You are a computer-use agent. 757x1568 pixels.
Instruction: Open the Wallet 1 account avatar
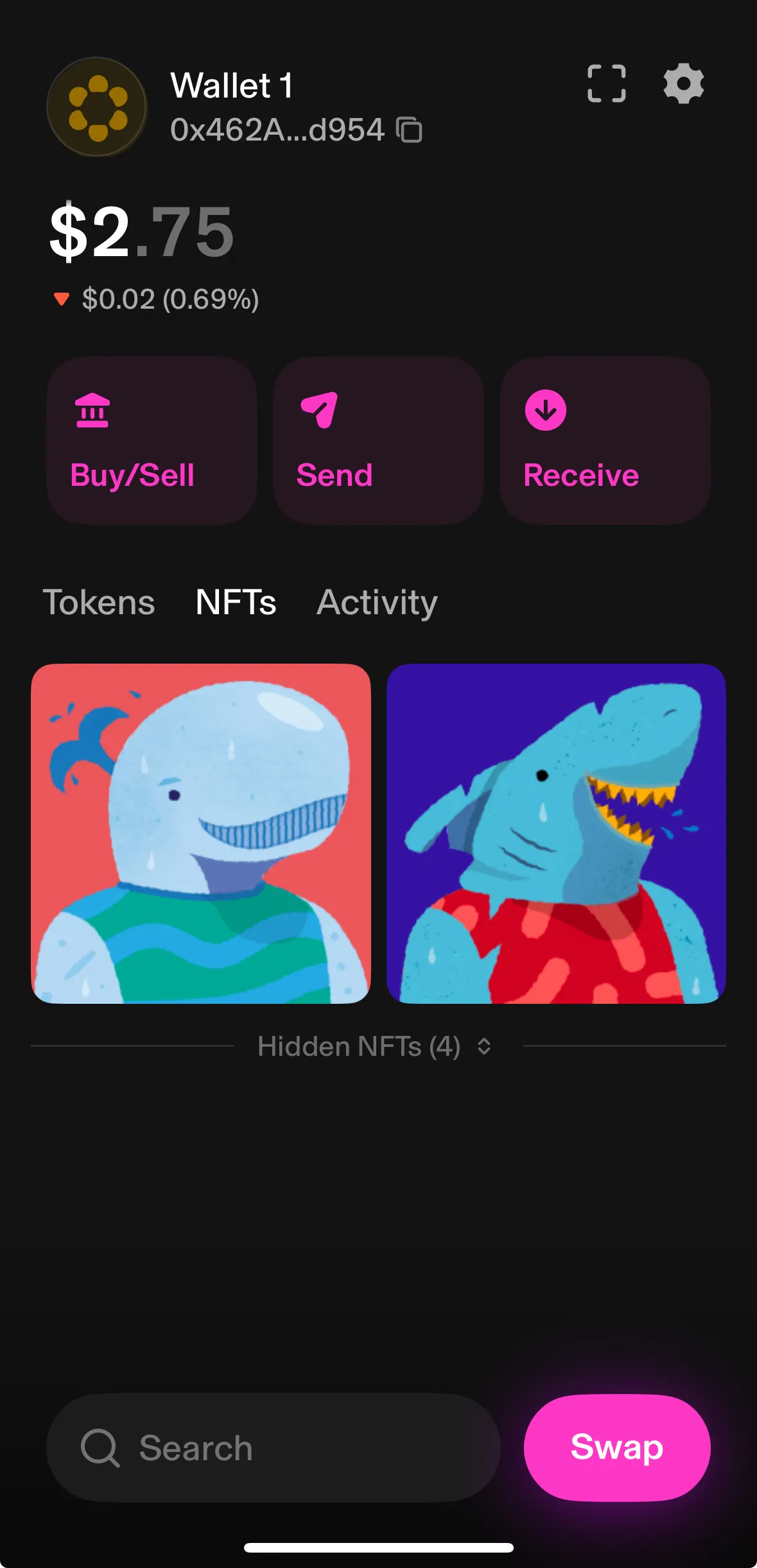97,107
